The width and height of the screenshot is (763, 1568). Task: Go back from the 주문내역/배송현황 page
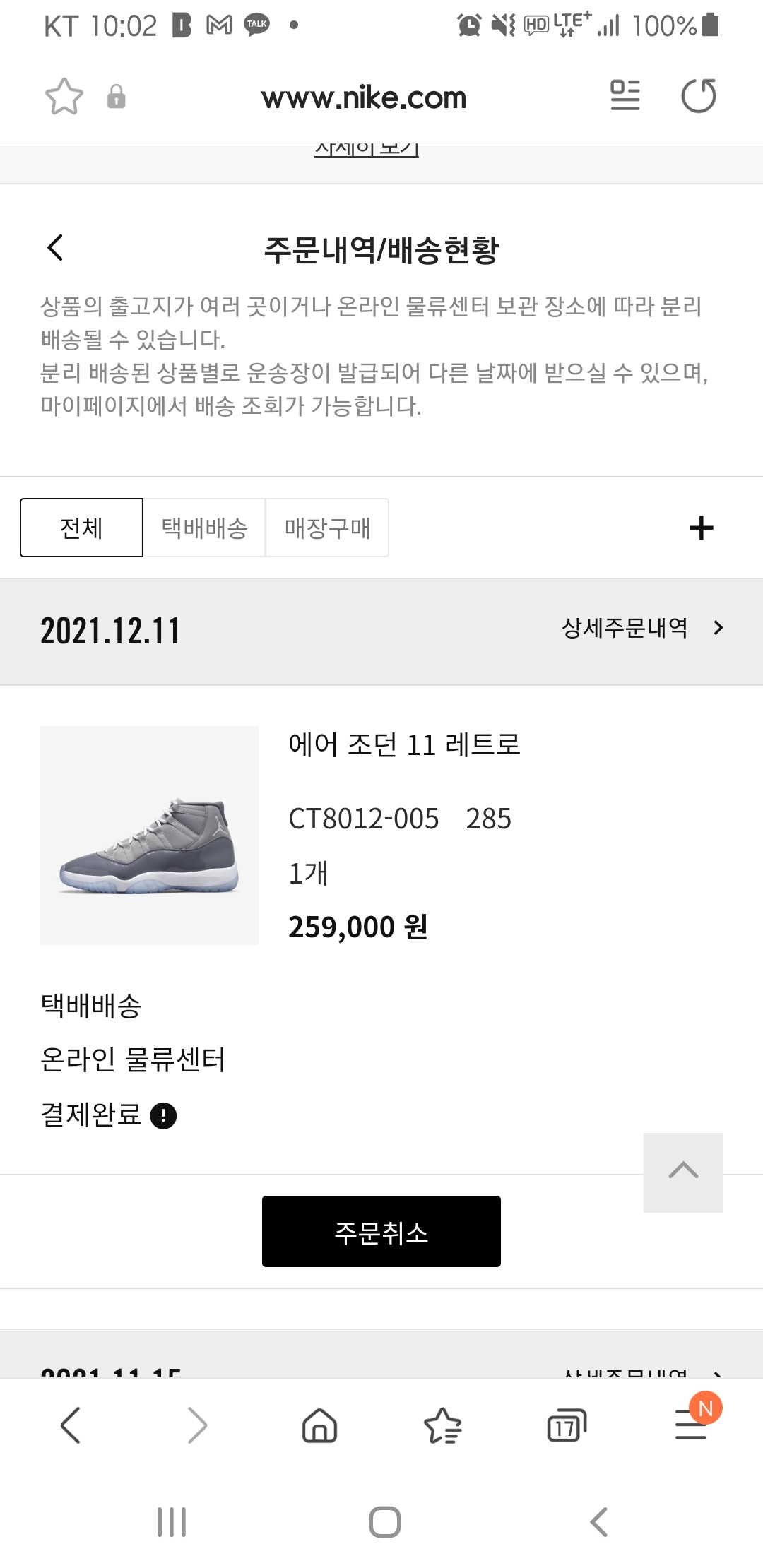click(55, 248)
